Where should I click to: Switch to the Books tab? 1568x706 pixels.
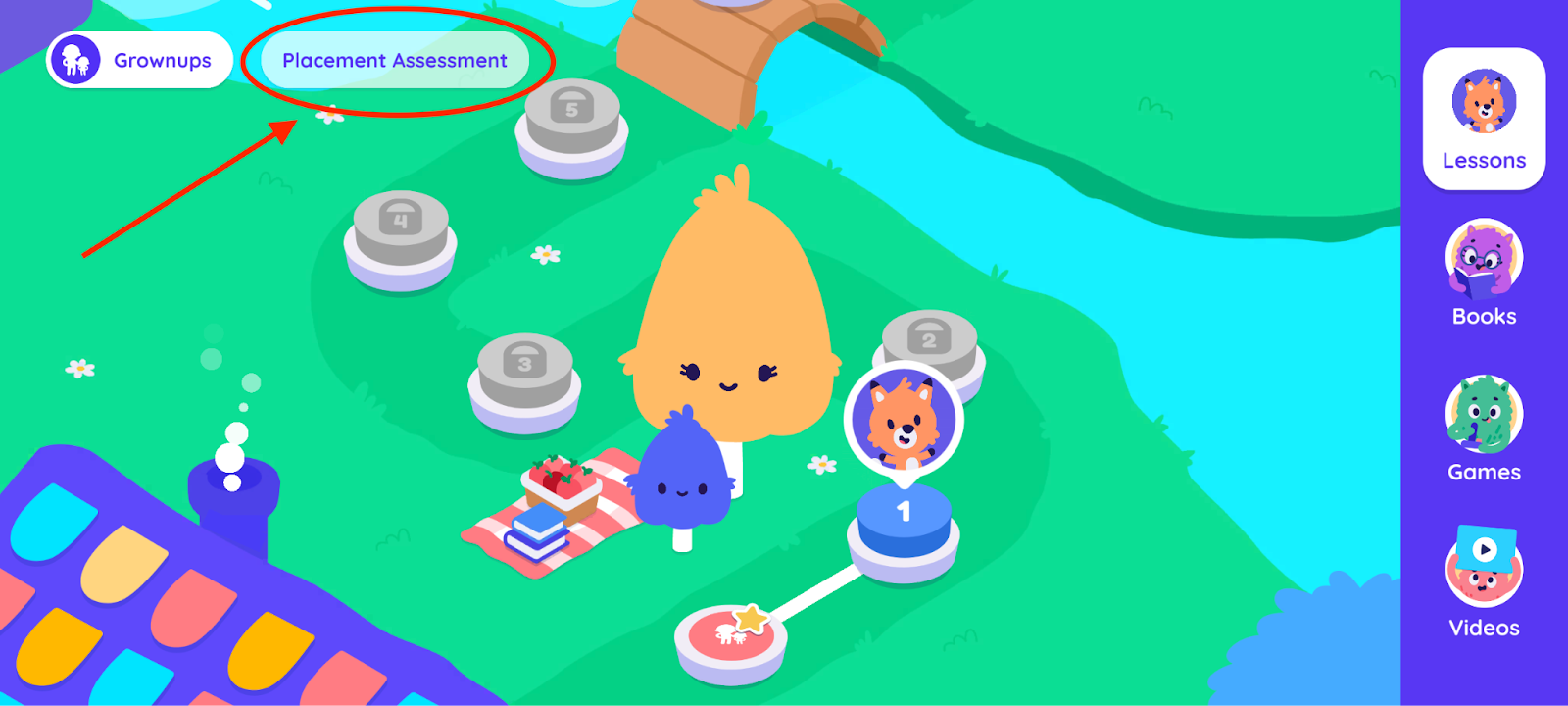point(1484,273)
